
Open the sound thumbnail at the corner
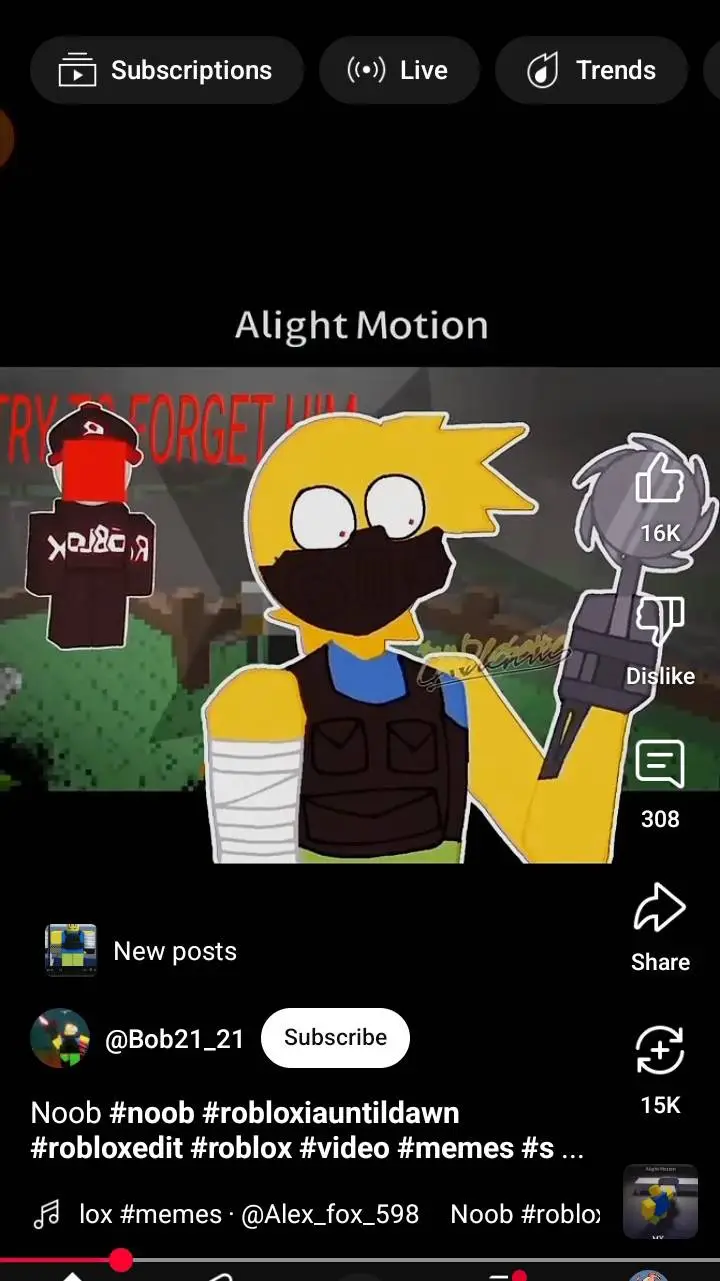[660, 1202]
